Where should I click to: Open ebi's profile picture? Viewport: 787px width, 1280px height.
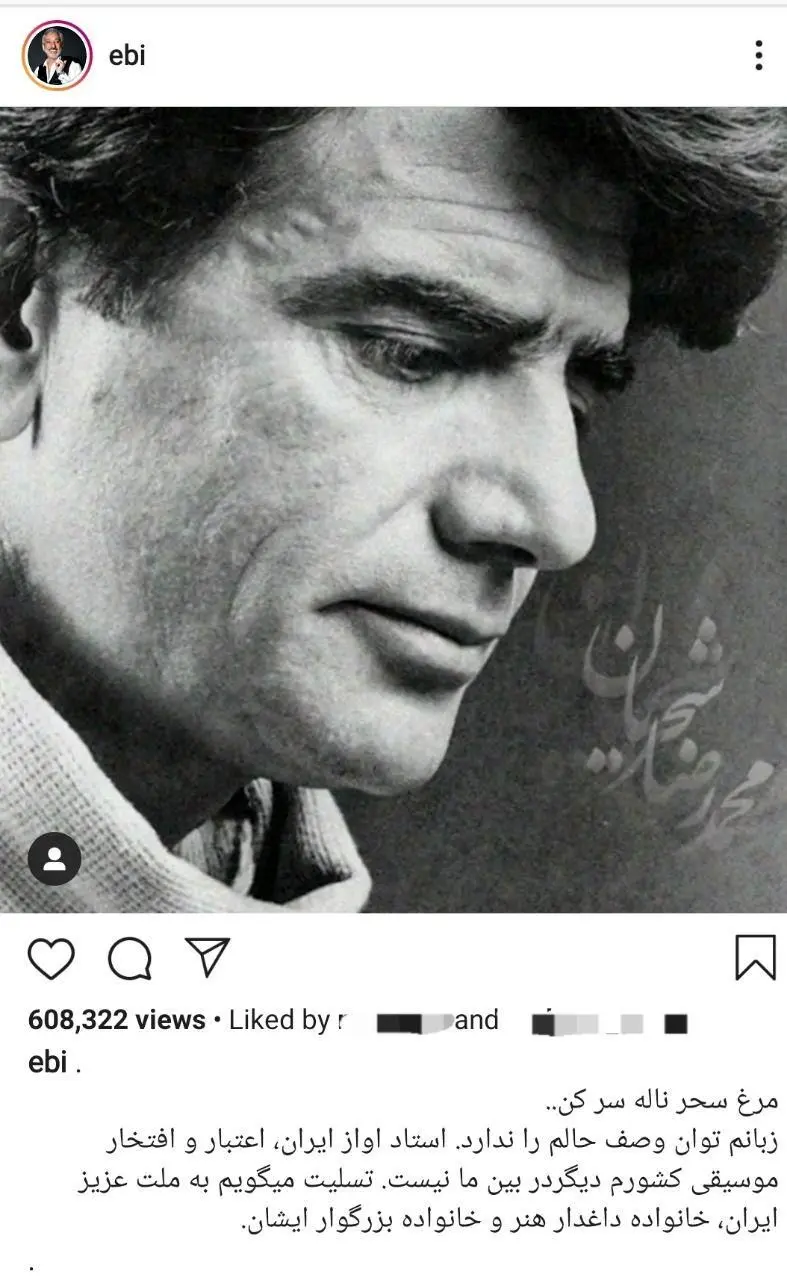pos(56,56)
